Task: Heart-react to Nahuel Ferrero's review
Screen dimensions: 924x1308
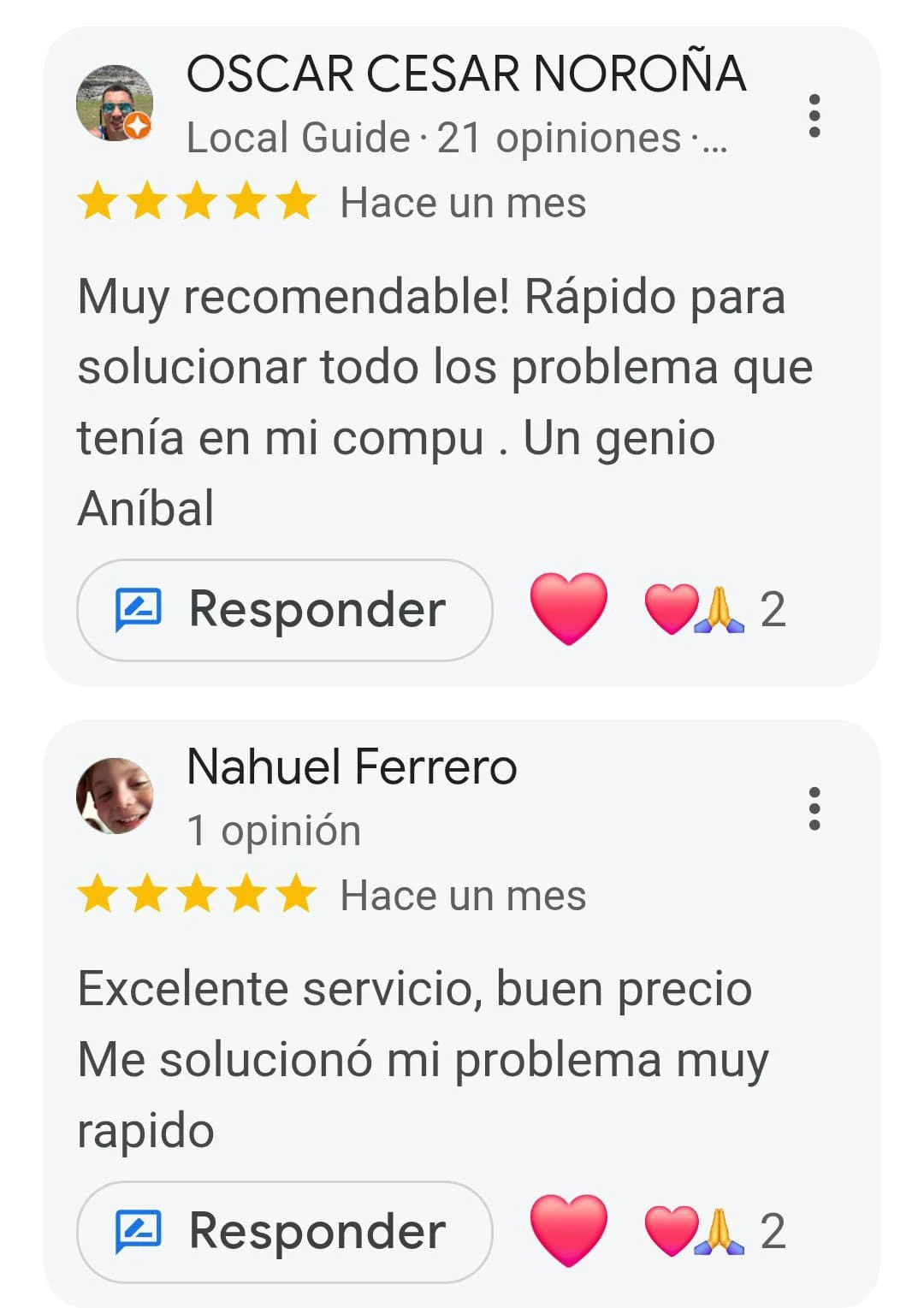Action: [x=568, y=1230]
